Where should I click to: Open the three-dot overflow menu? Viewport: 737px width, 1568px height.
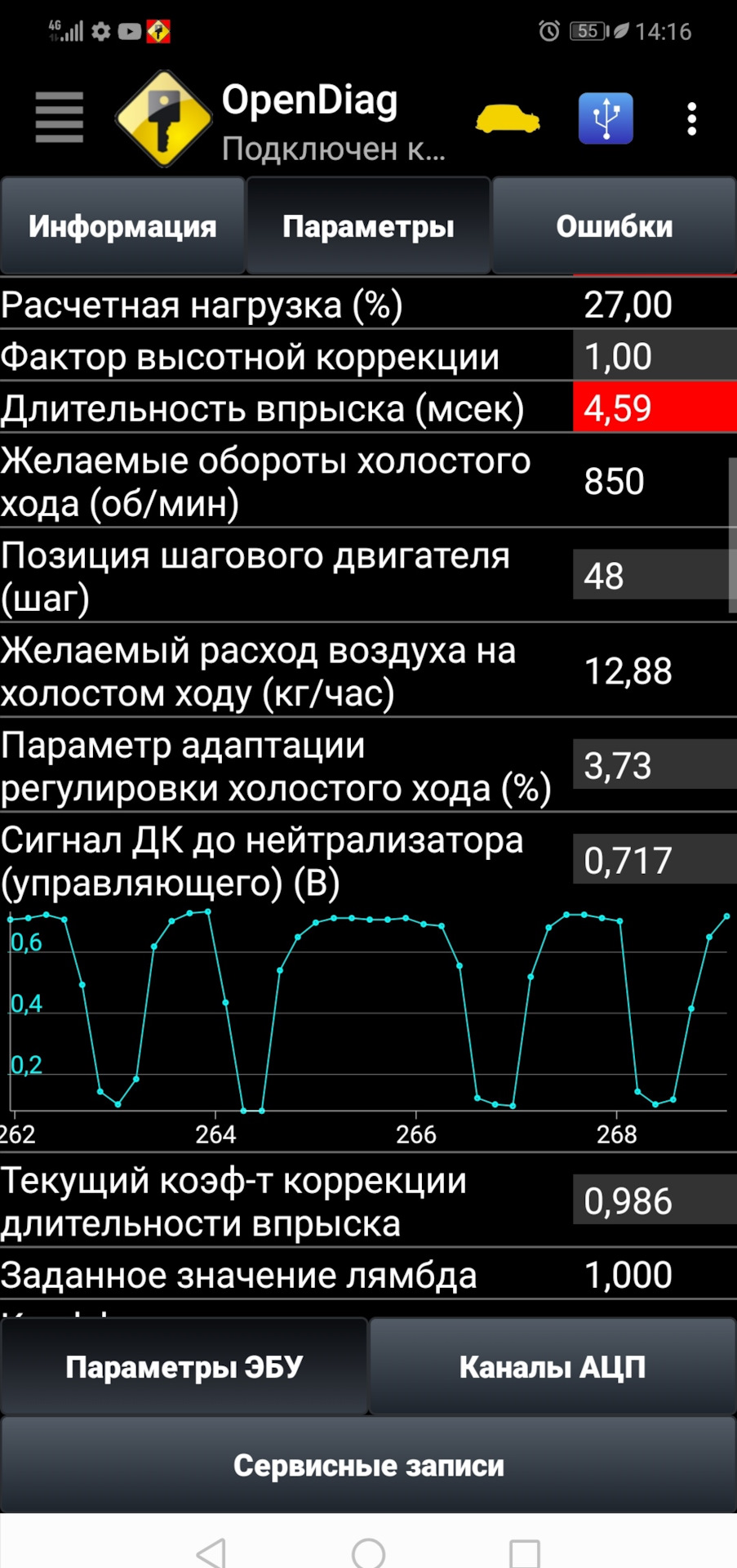click(691, 119)
